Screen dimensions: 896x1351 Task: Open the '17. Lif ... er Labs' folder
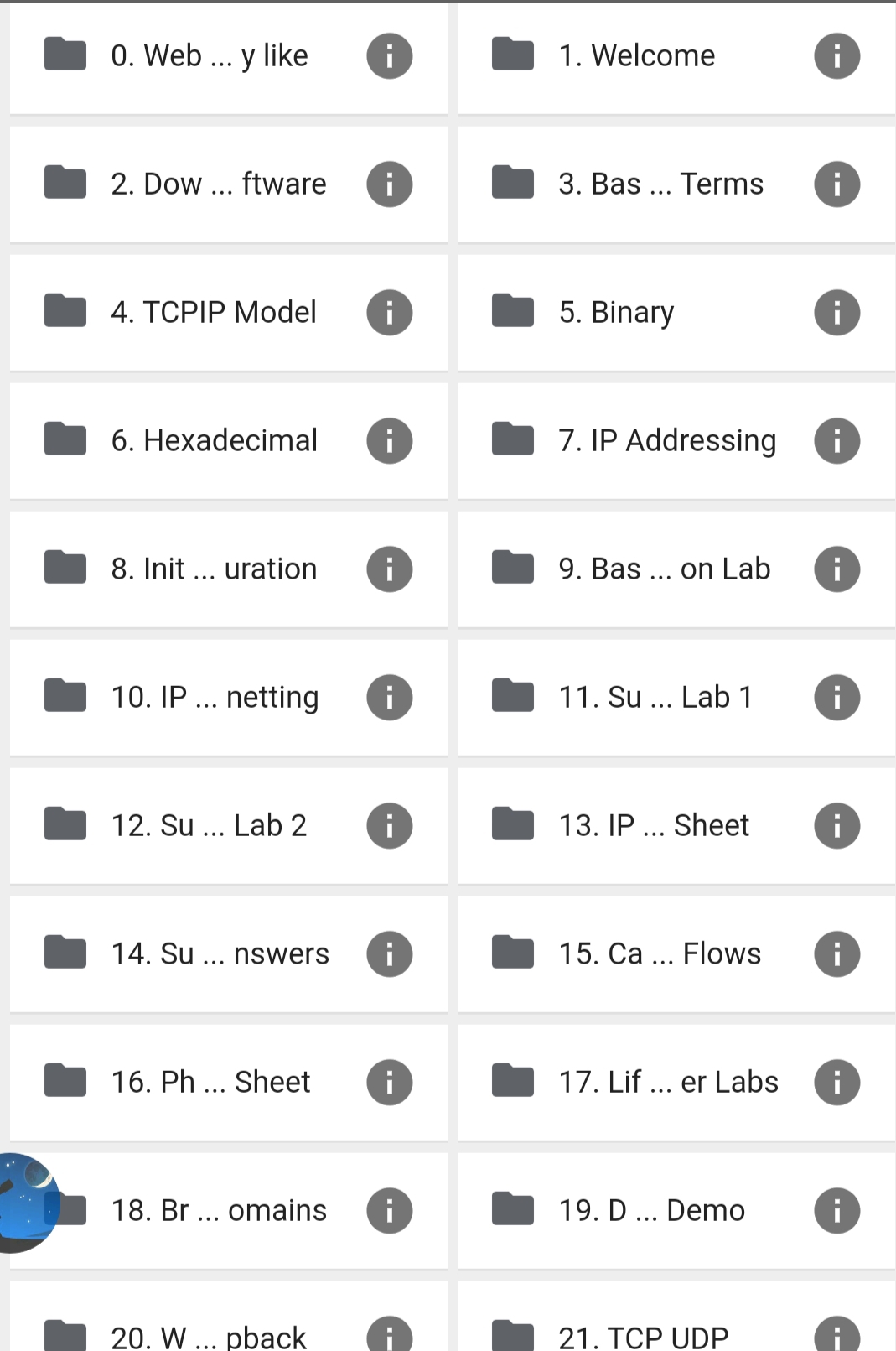(668, 1083)
